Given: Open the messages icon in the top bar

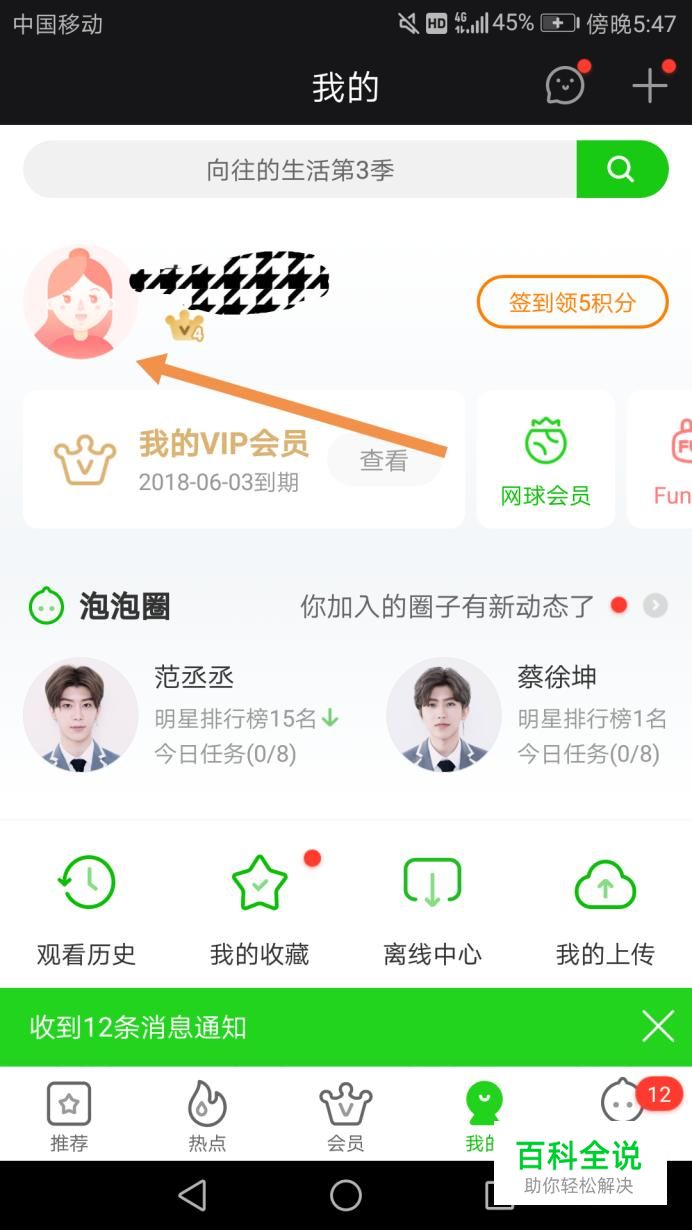Looking at the screenshot, I should point(565,86).
